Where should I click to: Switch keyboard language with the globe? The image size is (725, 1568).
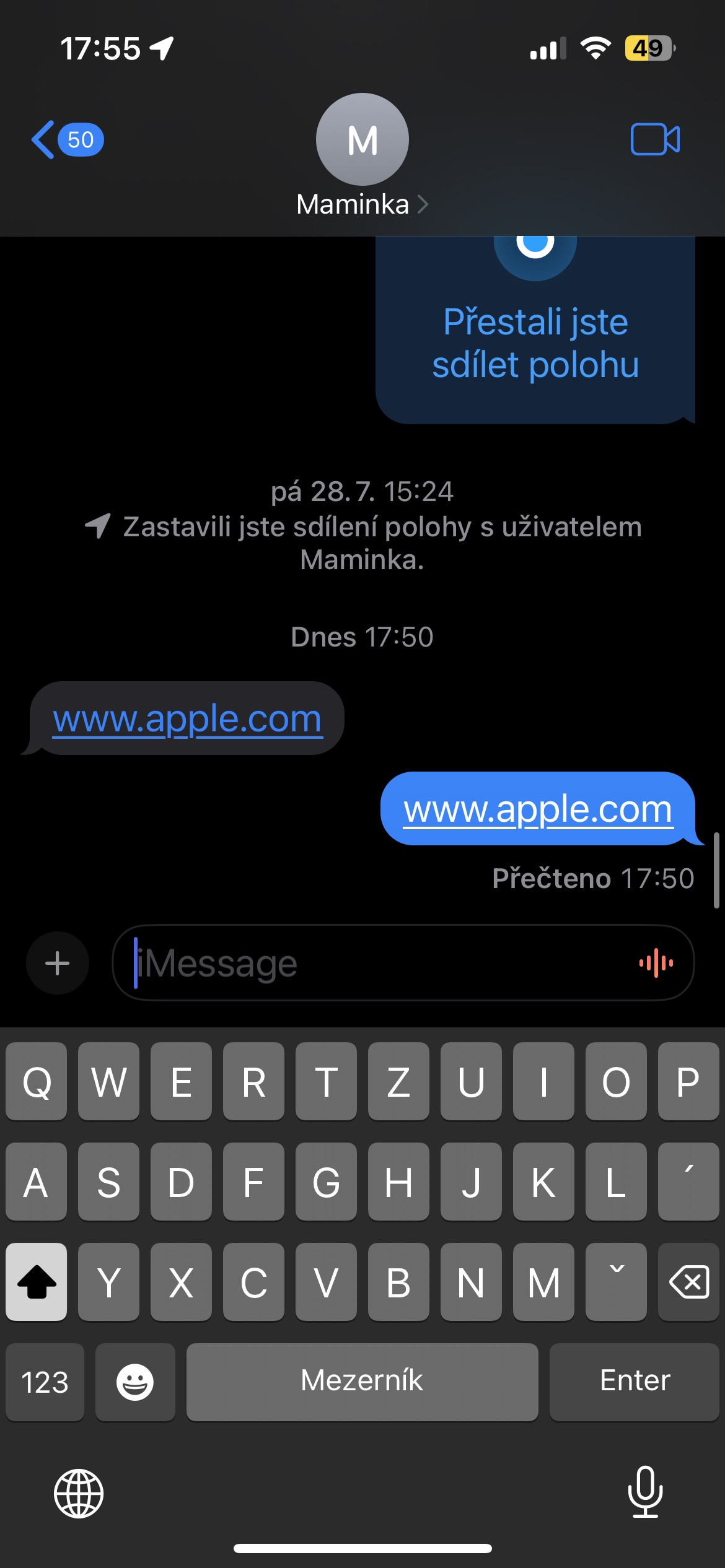(x=79, y=1493)
